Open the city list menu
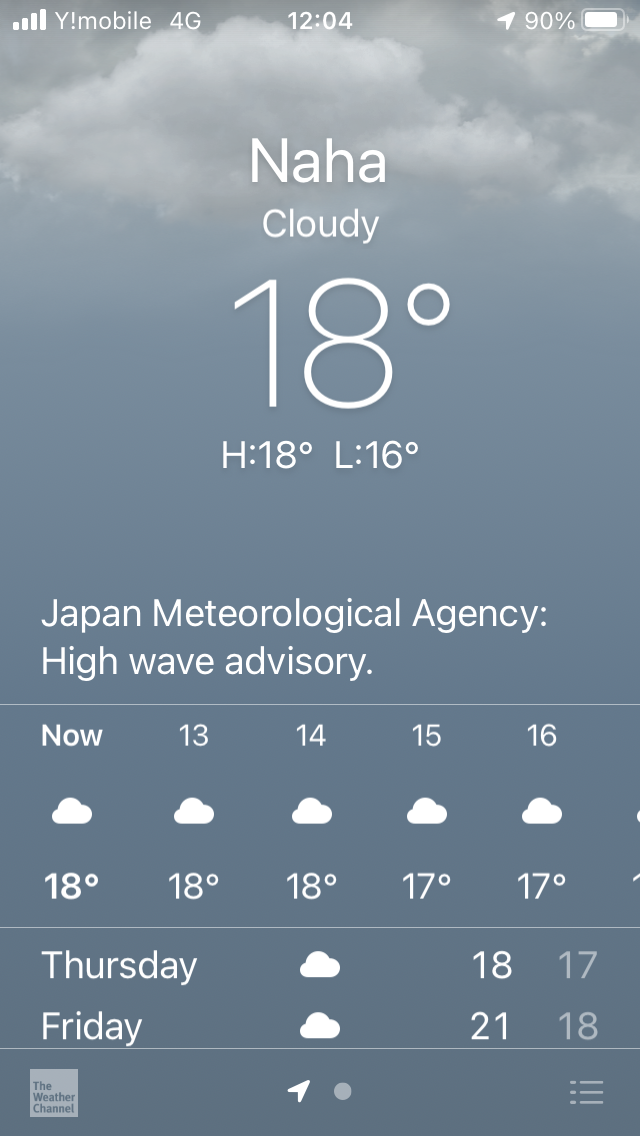This screenshot has width=640, height=1136. tap(586, 1092)
